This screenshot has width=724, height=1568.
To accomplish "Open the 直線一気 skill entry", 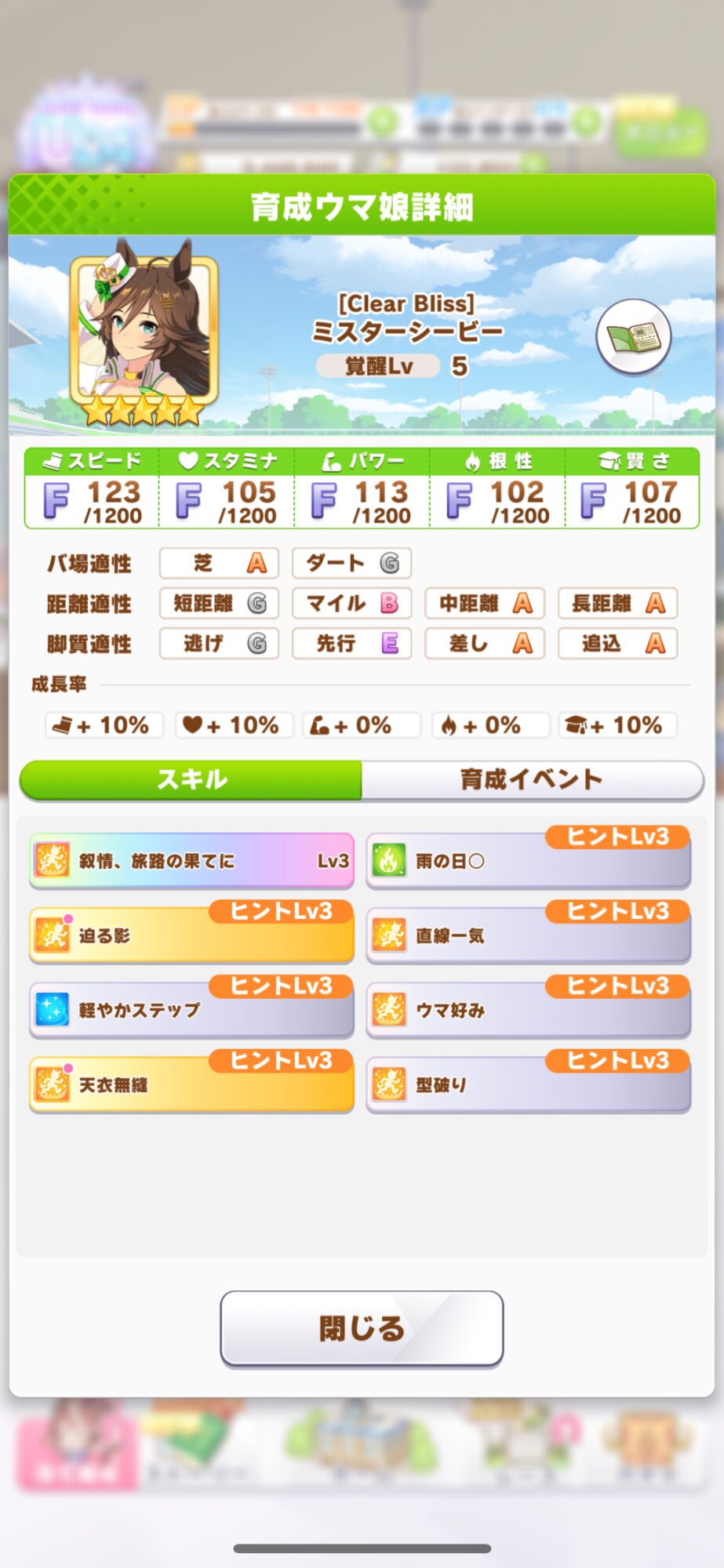I will click(528, 935).
